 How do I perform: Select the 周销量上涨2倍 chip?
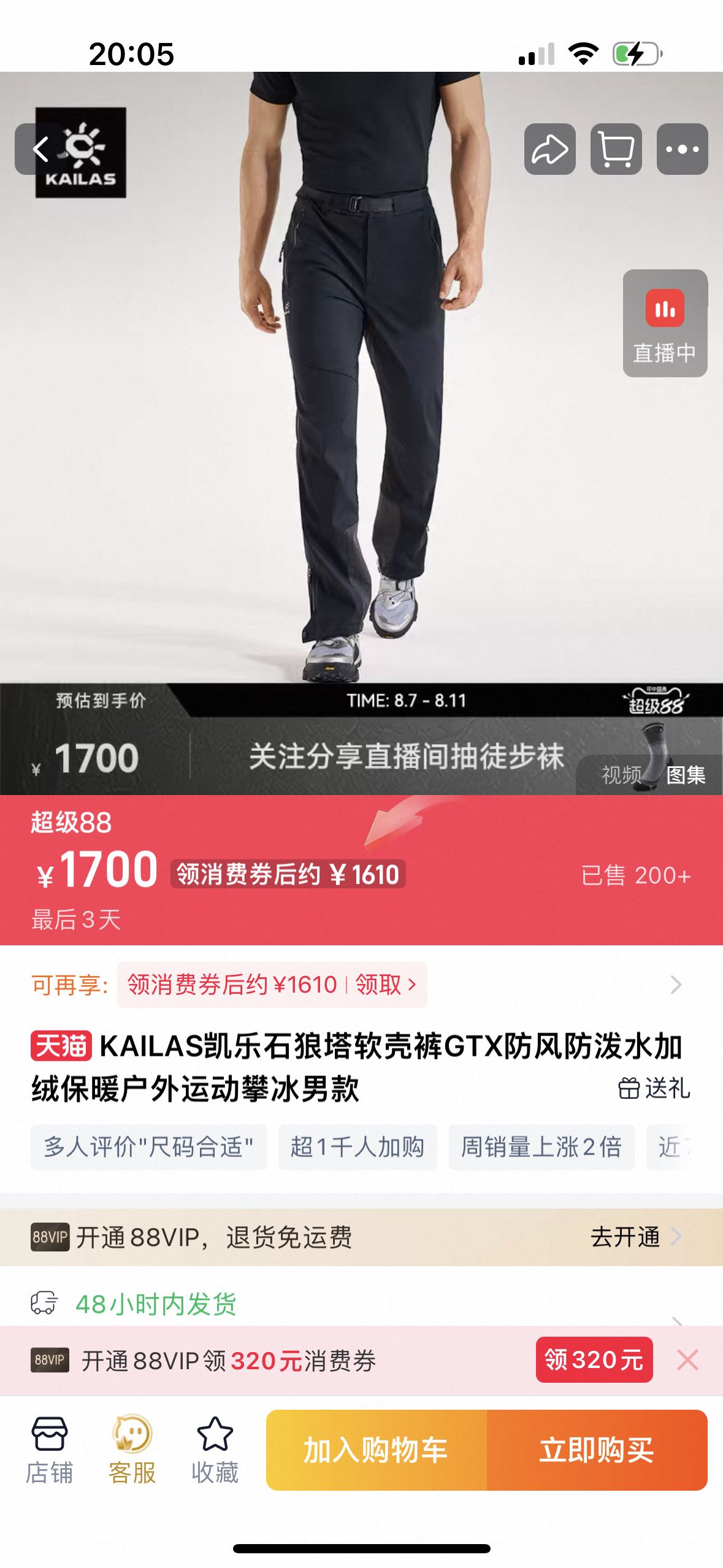(541, 1147)
